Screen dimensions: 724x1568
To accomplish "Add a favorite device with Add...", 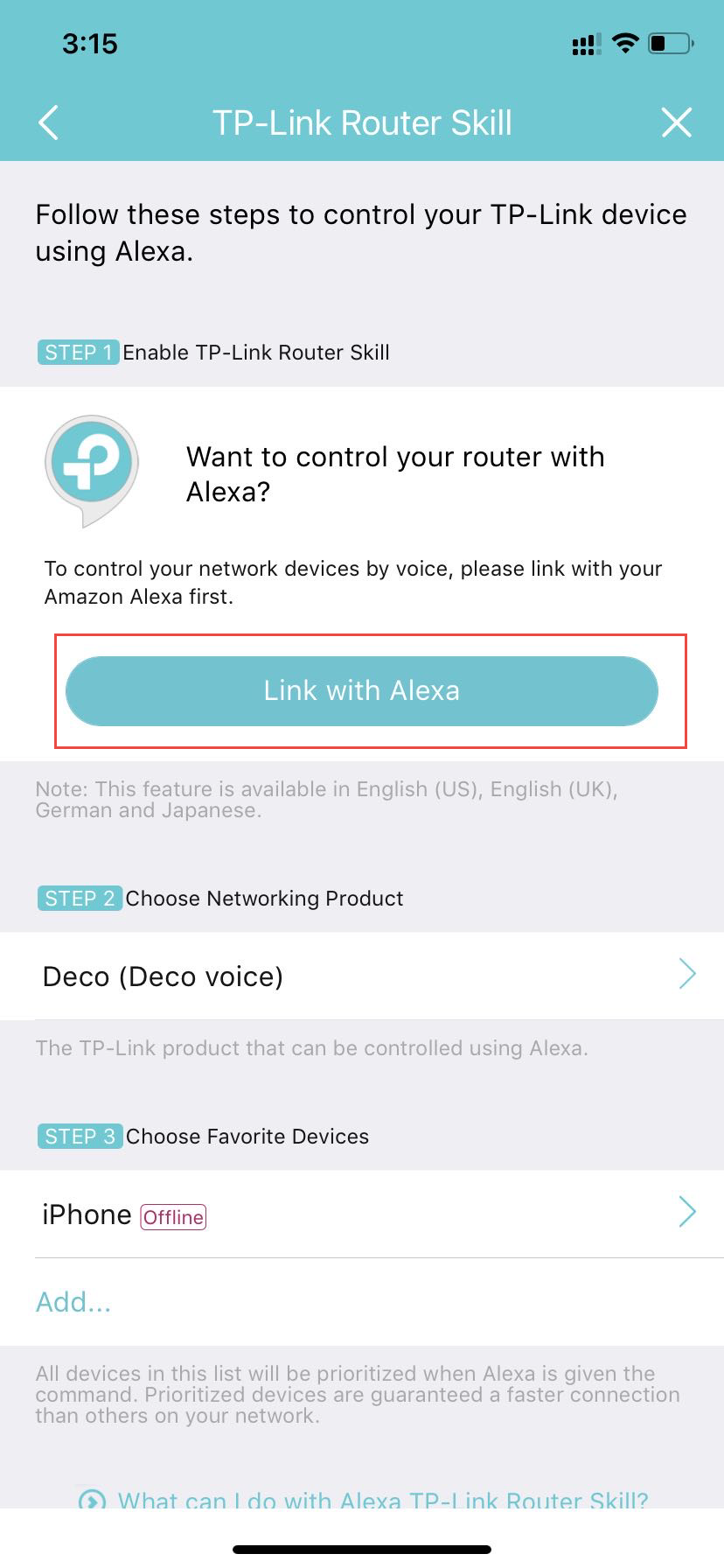I will pos(73,1302).
